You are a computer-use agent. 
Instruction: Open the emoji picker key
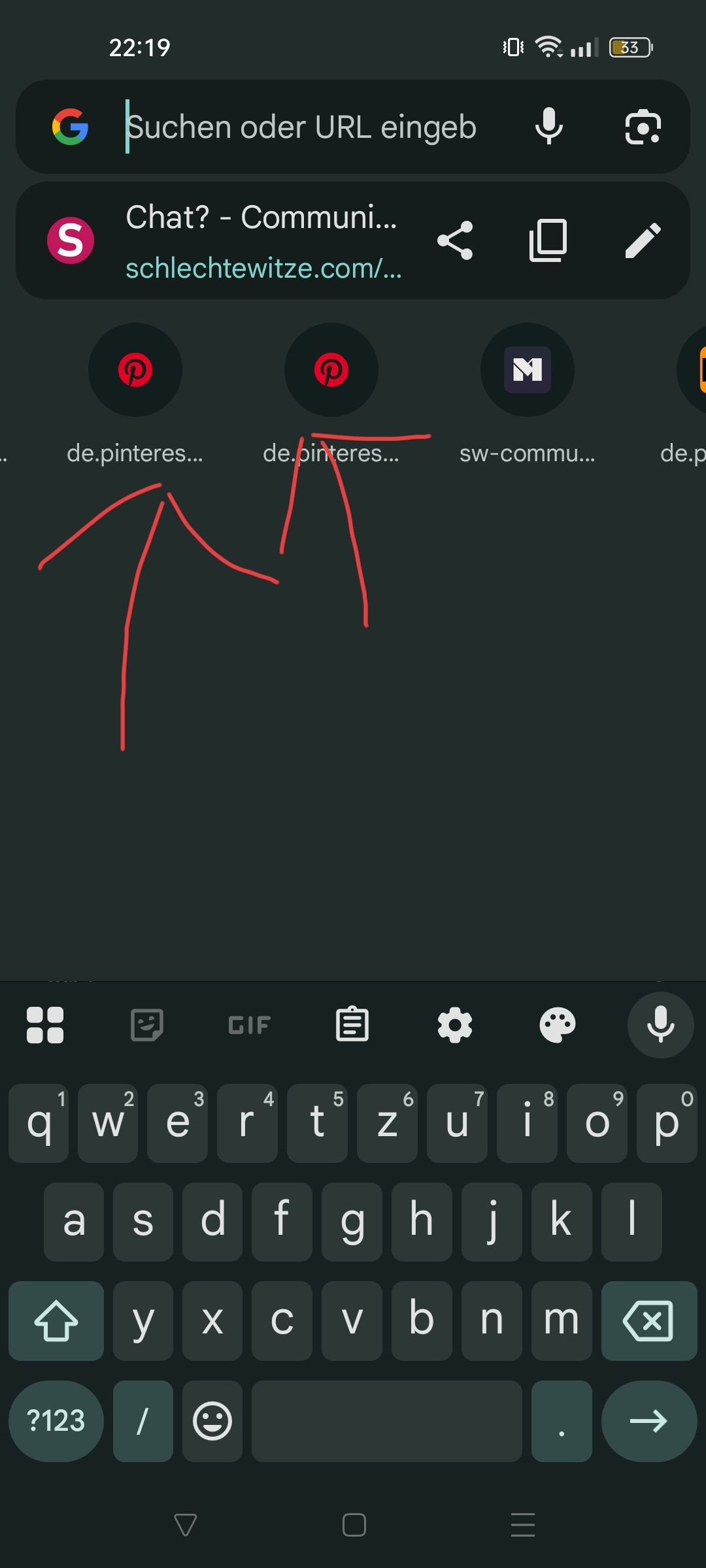pyautogui.click(x=212, y=1421)
